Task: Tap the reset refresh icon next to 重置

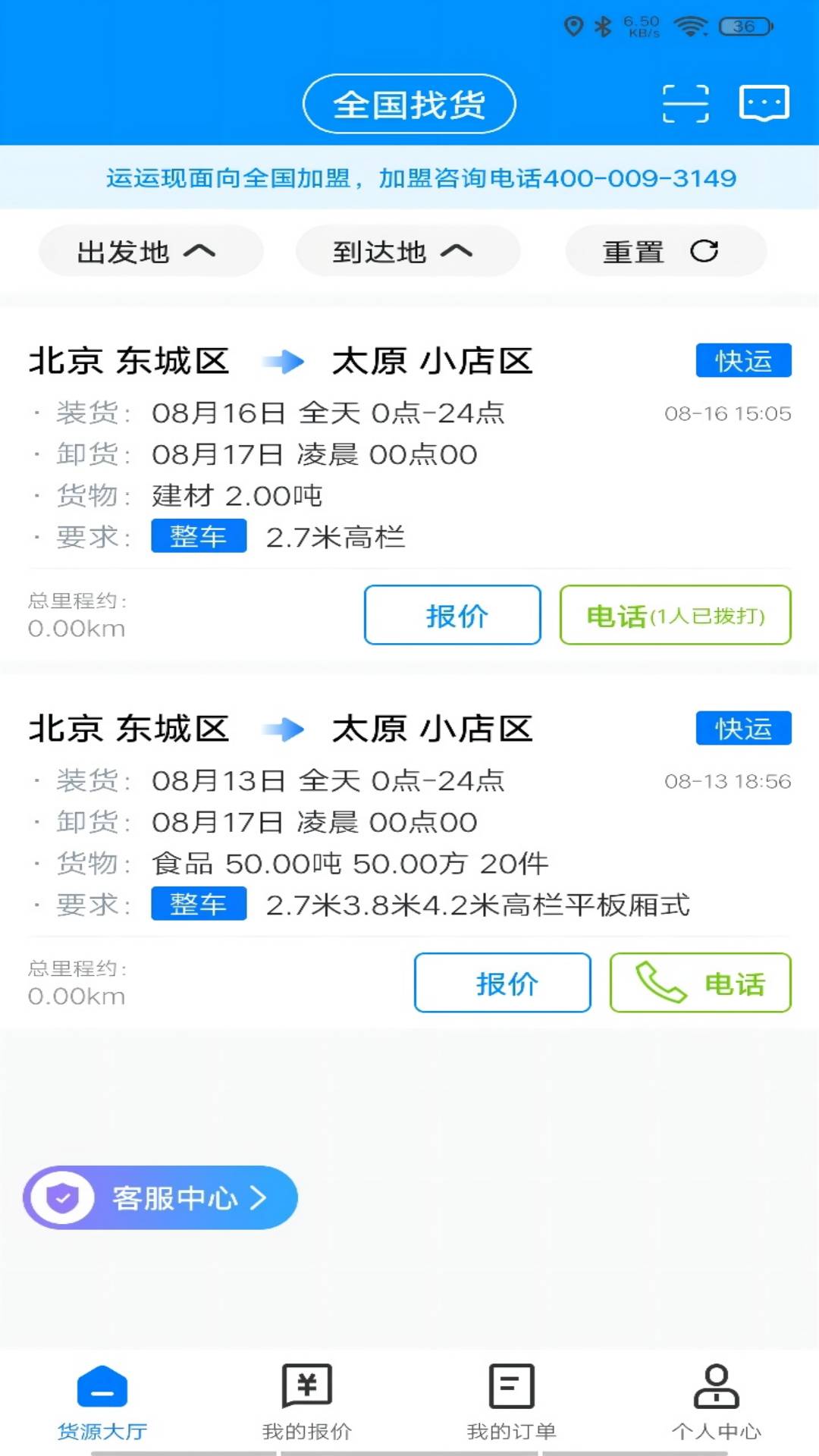Action: click(x=704, y=251)
